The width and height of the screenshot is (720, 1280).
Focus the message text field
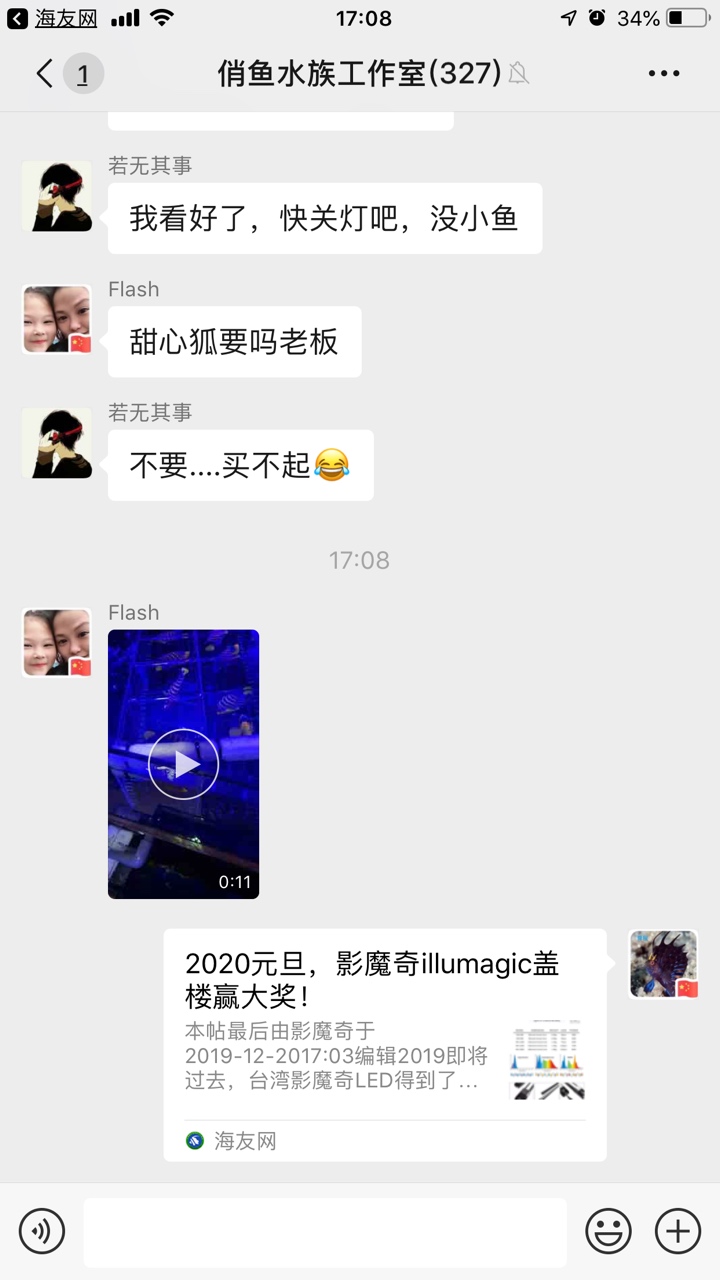click(325, 1232)
